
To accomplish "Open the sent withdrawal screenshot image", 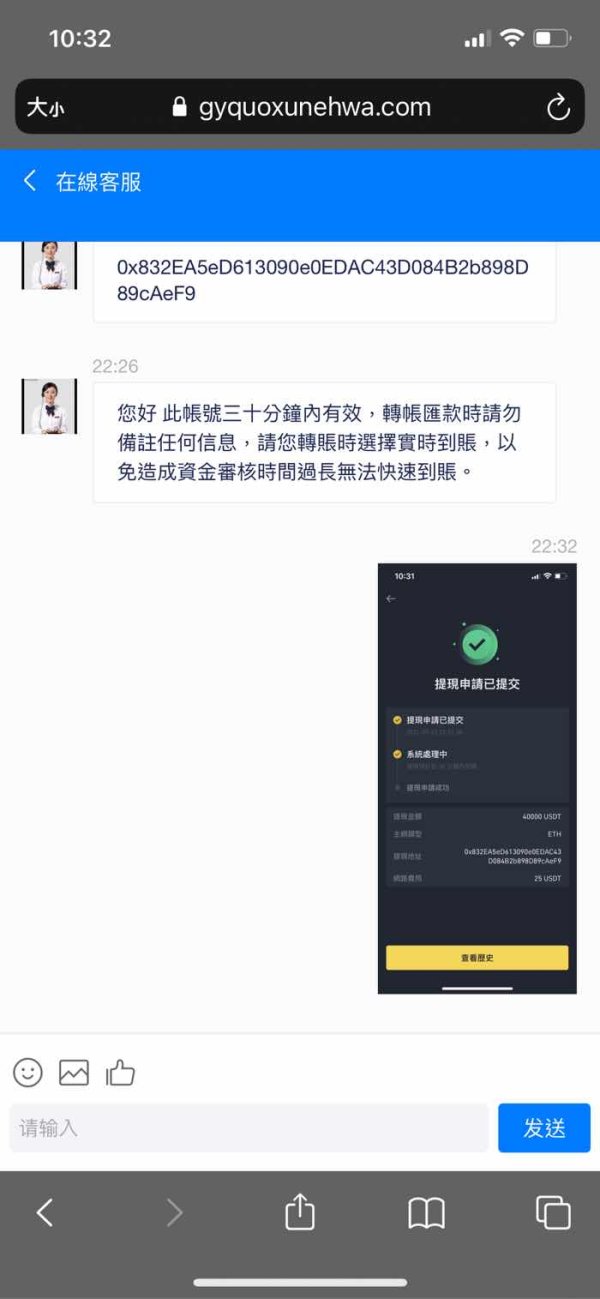I will tap(477, 778).
